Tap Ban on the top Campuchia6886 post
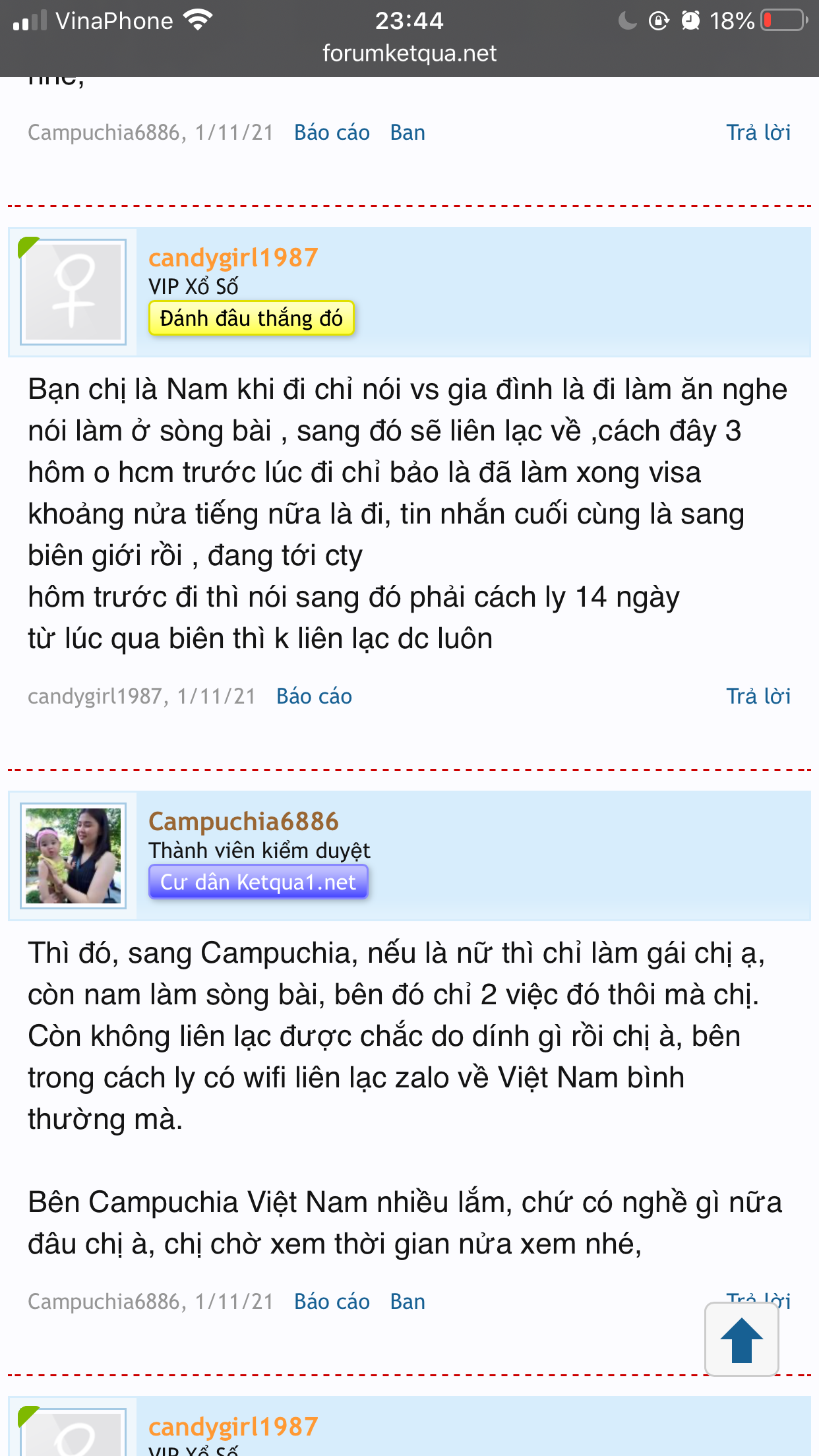Screen dimensions: 819x1456 pyautogui.click(x=408, y=133)
